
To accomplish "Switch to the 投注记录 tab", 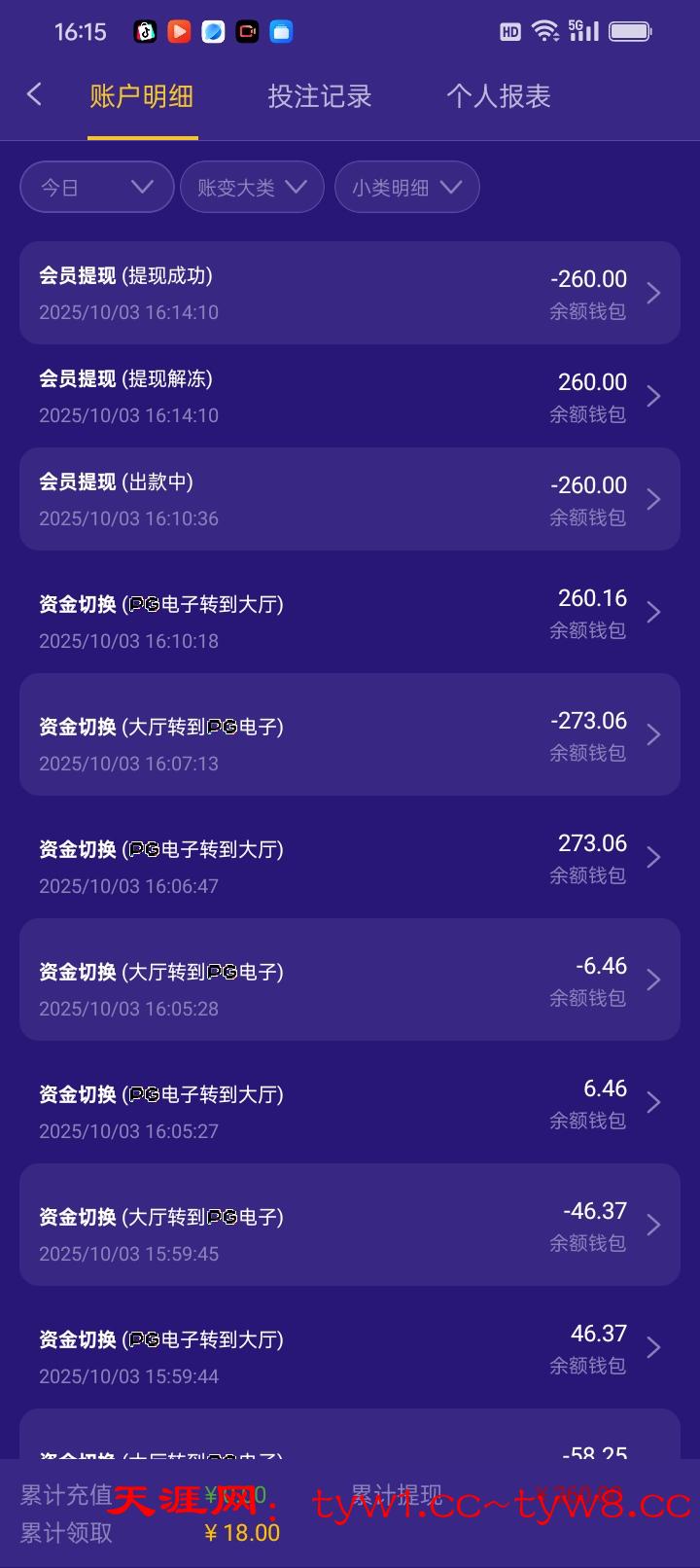I will pyautogui.click(x=320, y=96).
